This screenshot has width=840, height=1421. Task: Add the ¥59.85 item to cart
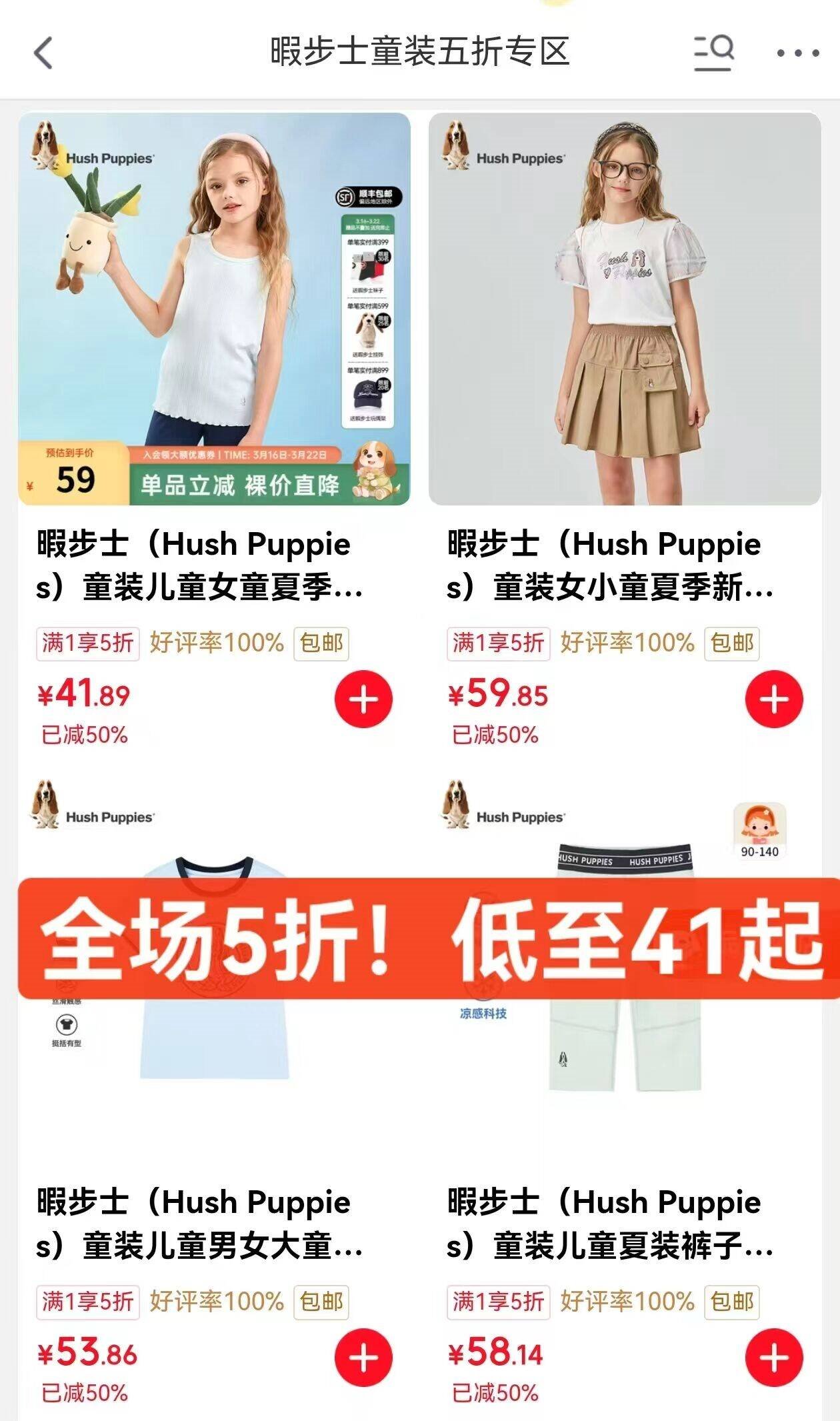774,699
